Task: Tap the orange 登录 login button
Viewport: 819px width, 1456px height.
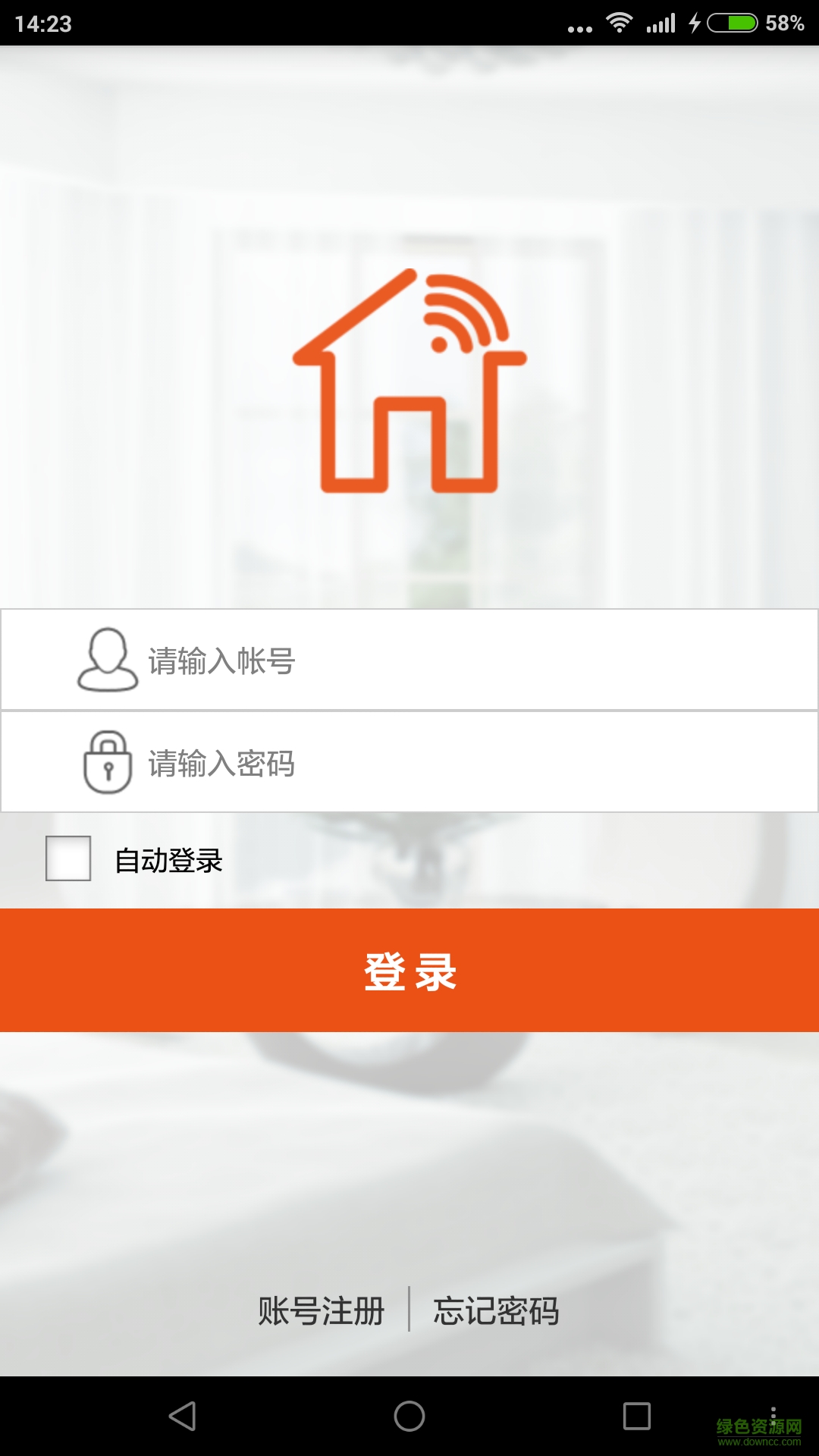Action: click(x=409, y=971)
